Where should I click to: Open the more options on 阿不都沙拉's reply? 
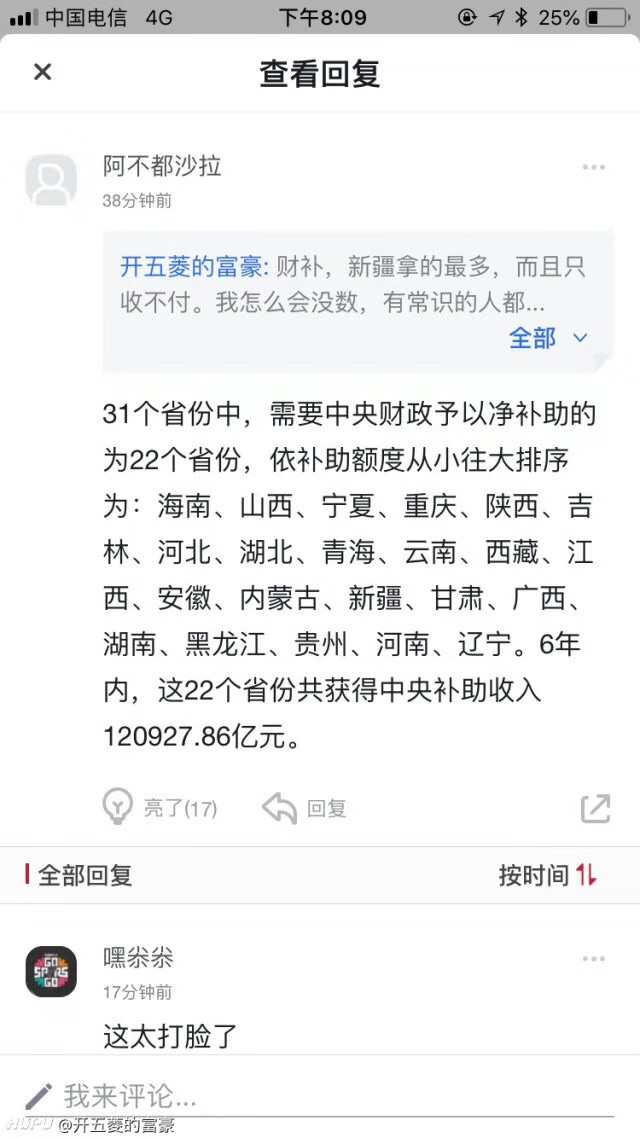[594, 168]
